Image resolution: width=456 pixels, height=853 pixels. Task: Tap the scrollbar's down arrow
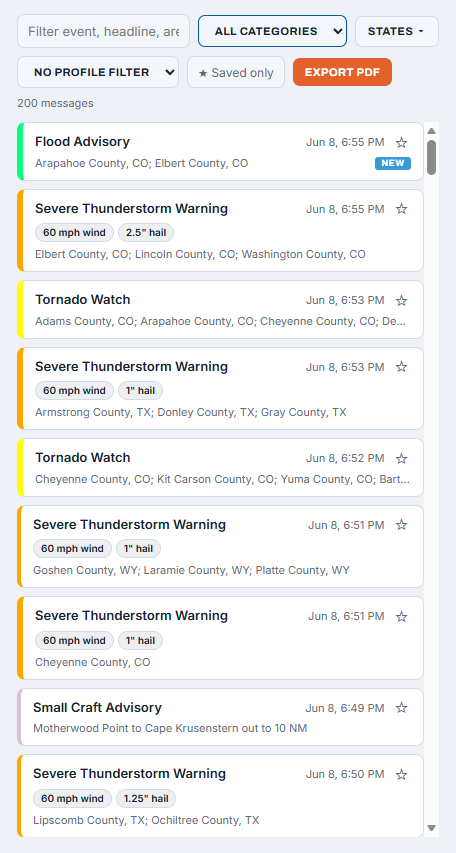click(432, 828)
